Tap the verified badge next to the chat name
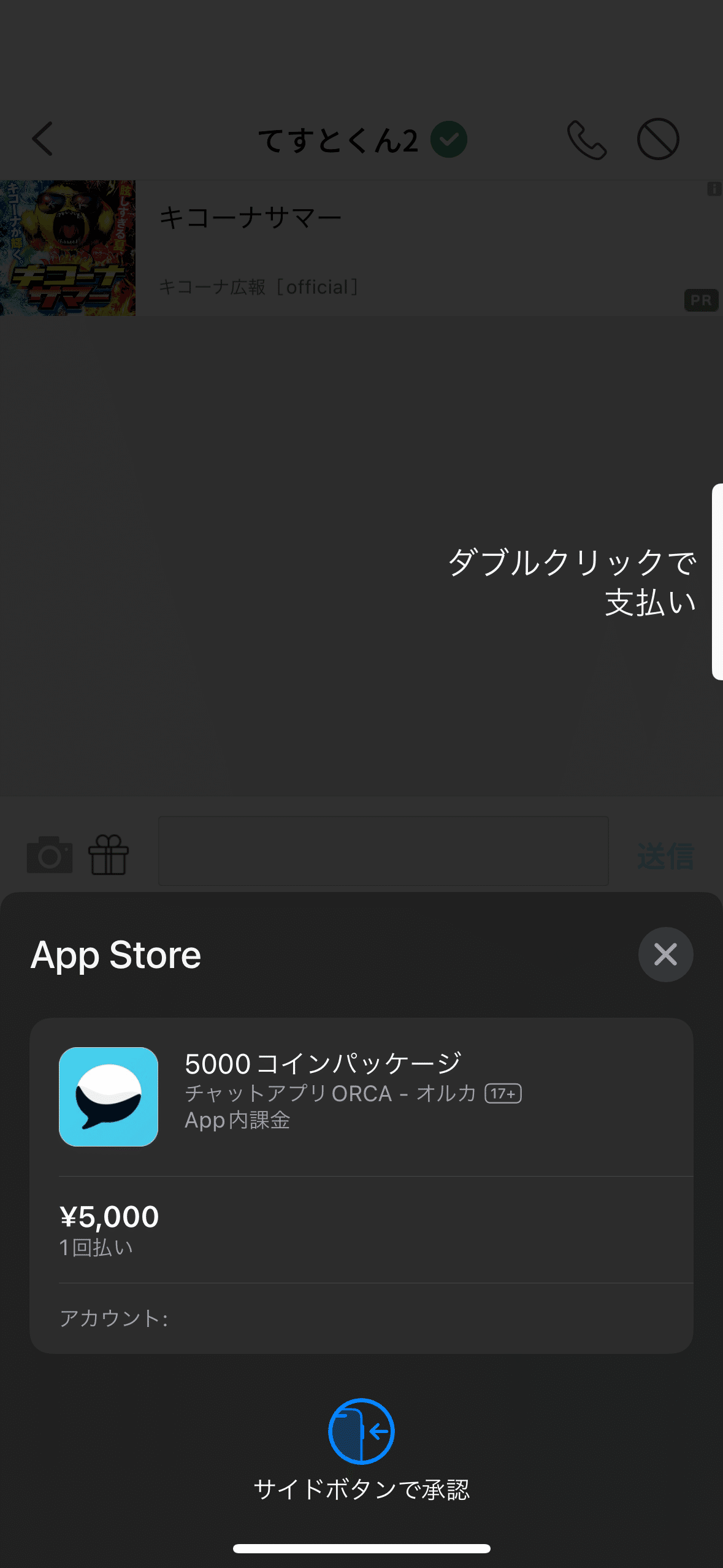Screen dimensions: 723x1568 coord(448,139)
